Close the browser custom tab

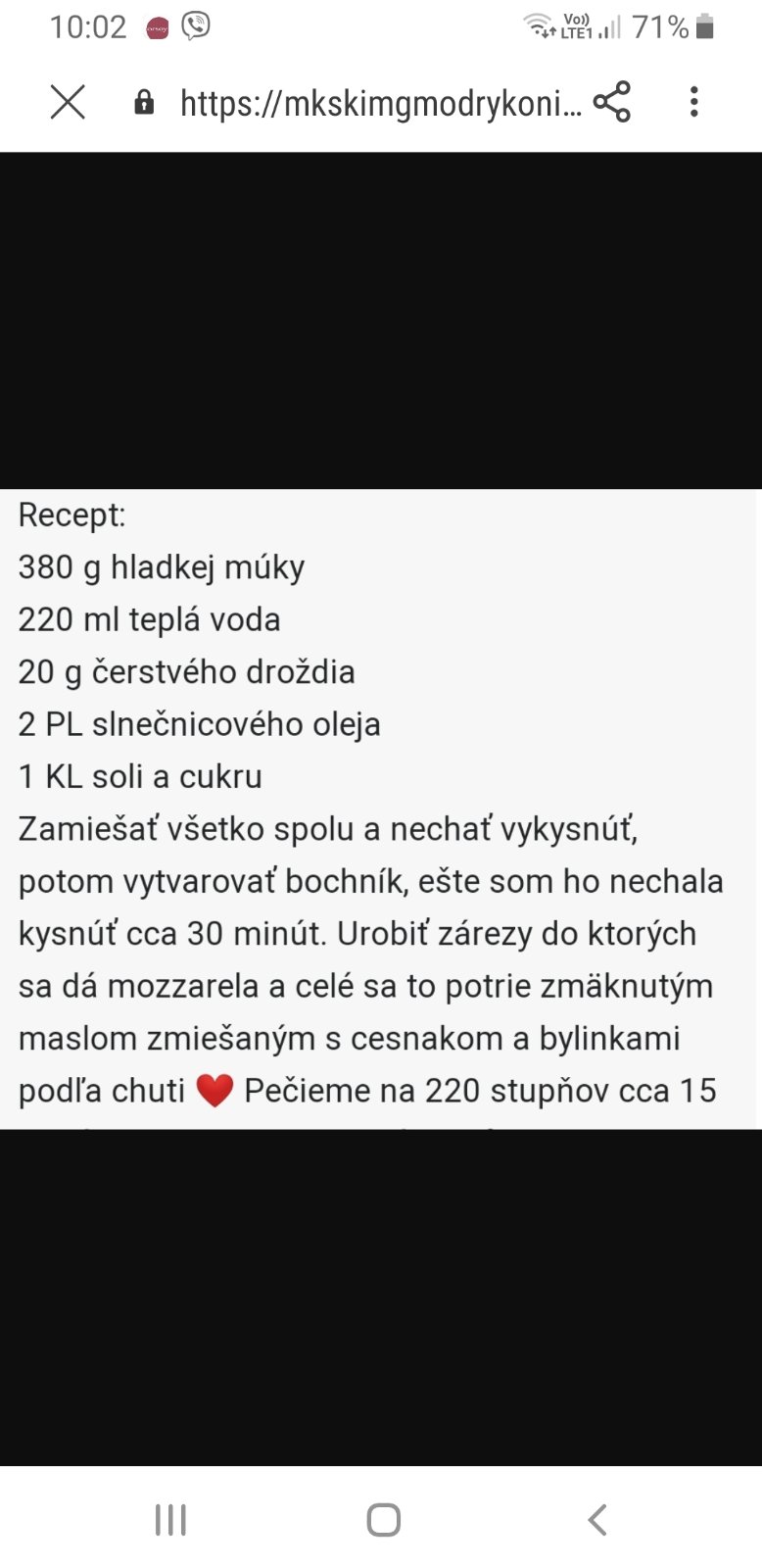tap(68, 102)
